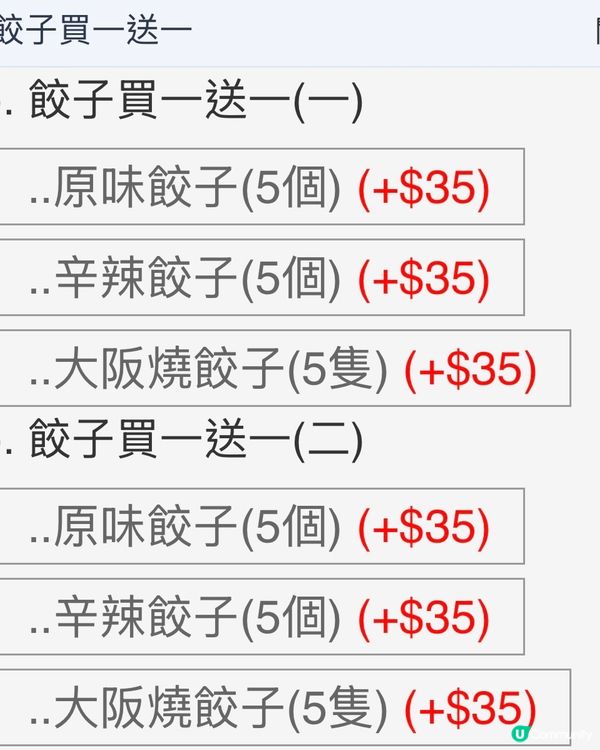Select 原味餃子(5個) under 餃子買一送一(二)
The image size is (600, 750).
click(x=260, y=526)
